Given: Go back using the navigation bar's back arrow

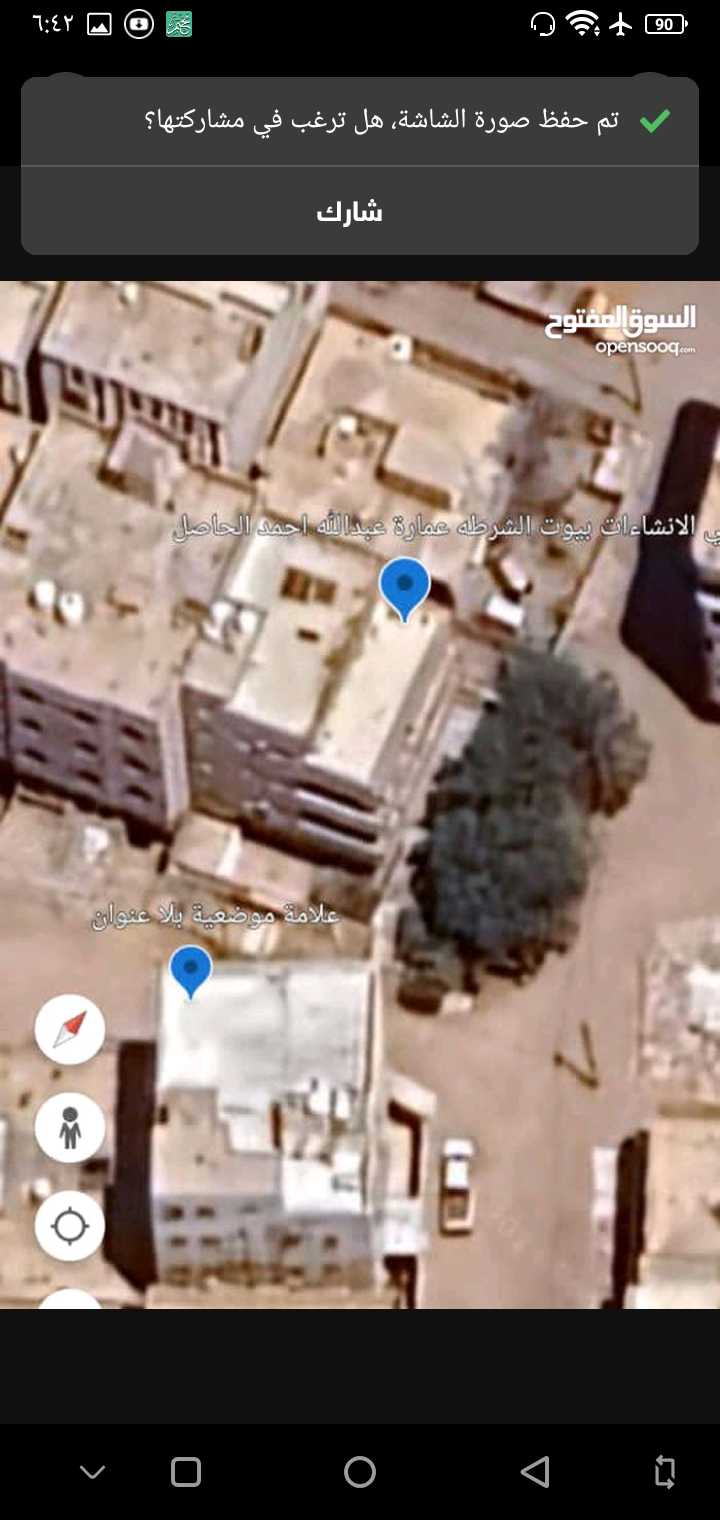Looking at the screenshot, I should [x=535, y=1471].
